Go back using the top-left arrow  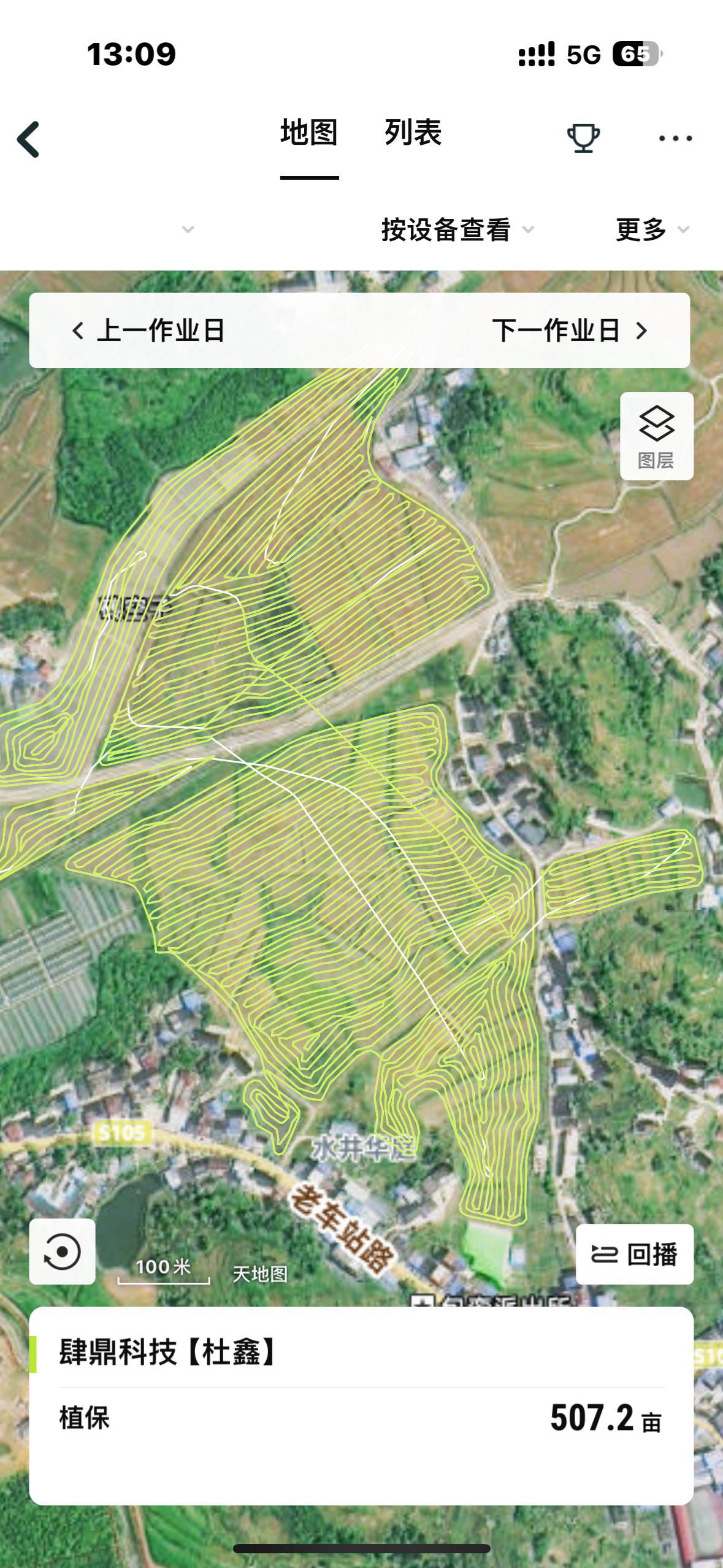(29, 139)
